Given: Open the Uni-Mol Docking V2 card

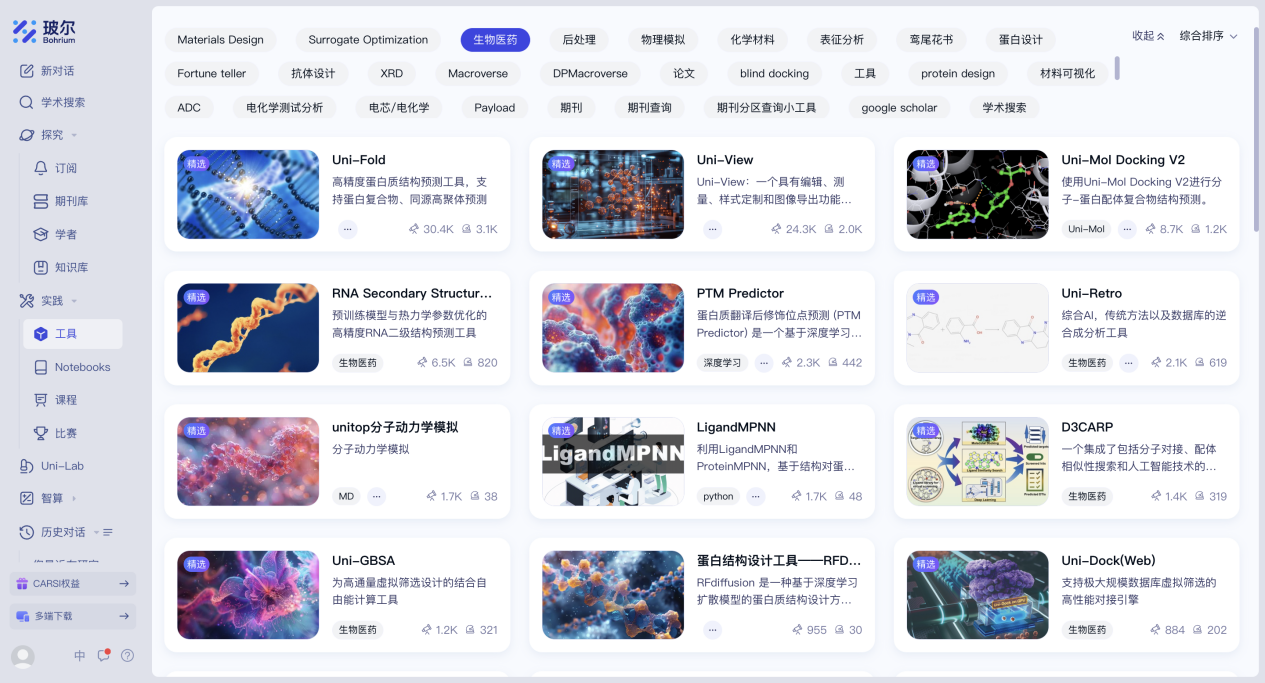Looking at the screenshot, I should (1123, 160).
